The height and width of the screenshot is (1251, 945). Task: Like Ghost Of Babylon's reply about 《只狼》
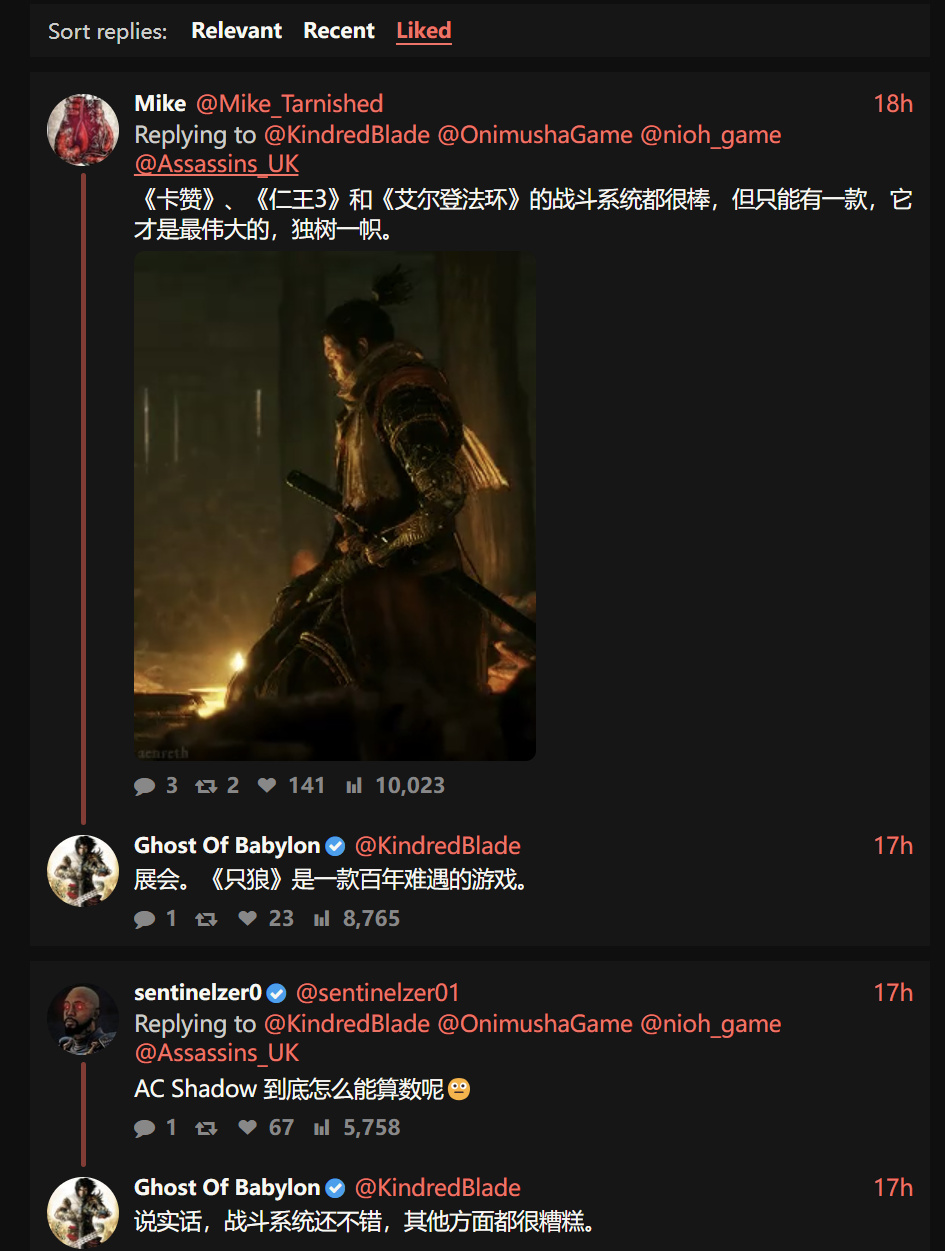point(266,919)
